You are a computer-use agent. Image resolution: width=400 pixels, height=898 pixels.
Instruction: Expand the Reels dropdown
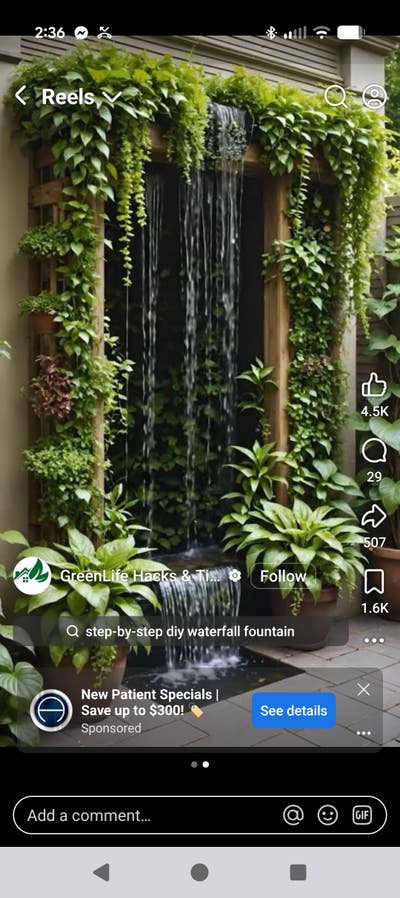pos(112,97)
